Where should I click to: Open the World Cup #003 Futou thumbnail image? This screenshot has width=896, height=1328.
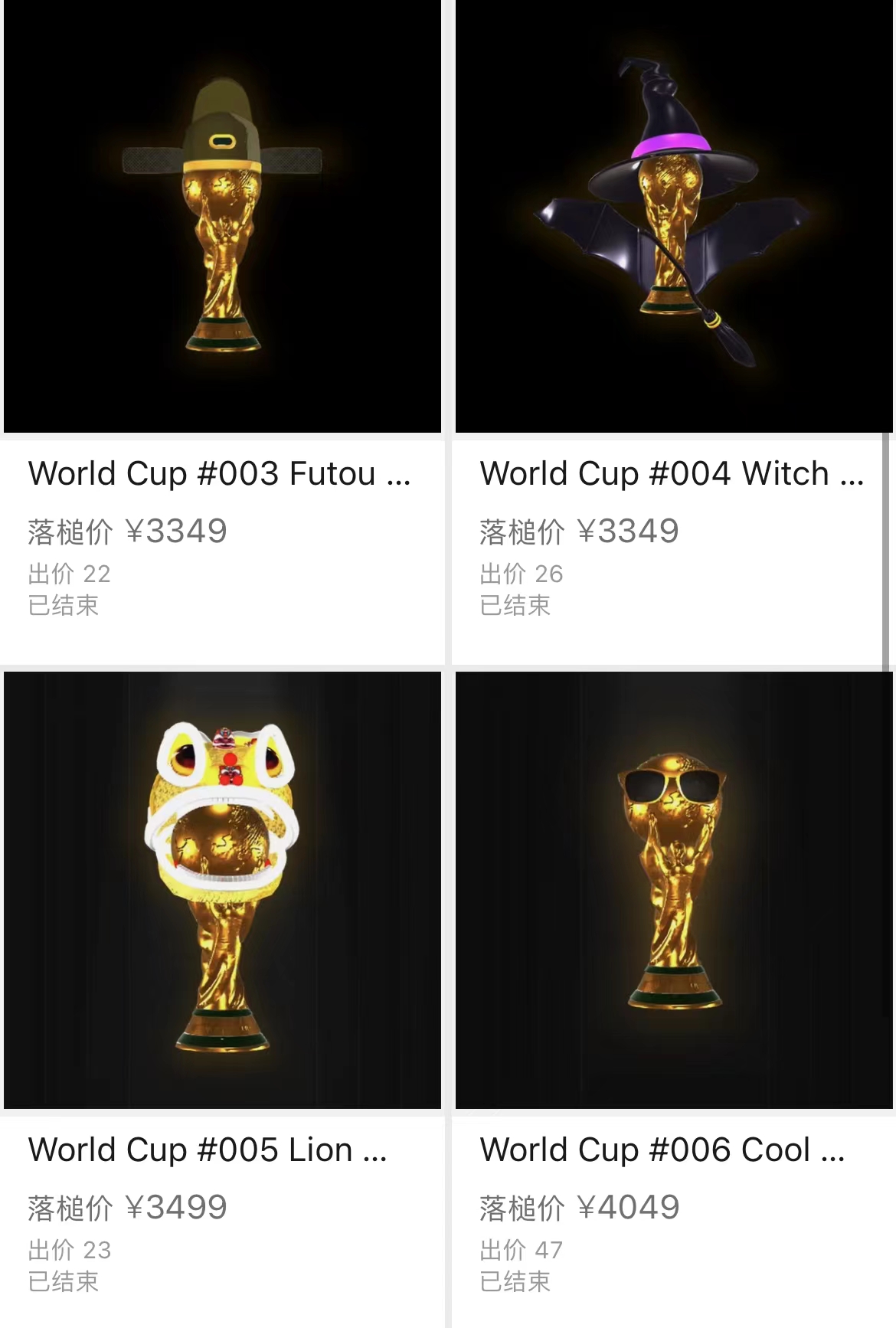[x=222, y=218]
